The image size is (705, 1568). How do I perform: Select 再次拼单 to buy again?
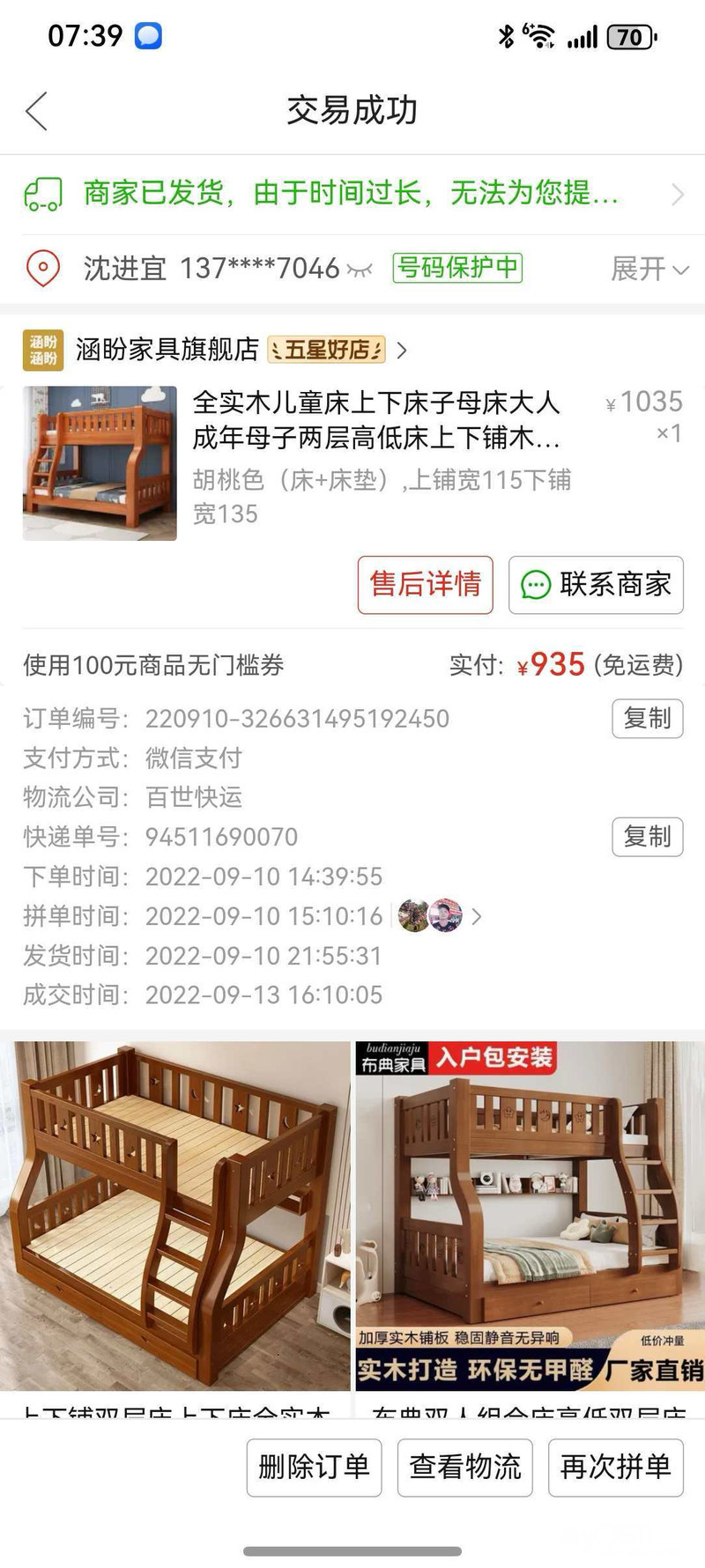615,1467
